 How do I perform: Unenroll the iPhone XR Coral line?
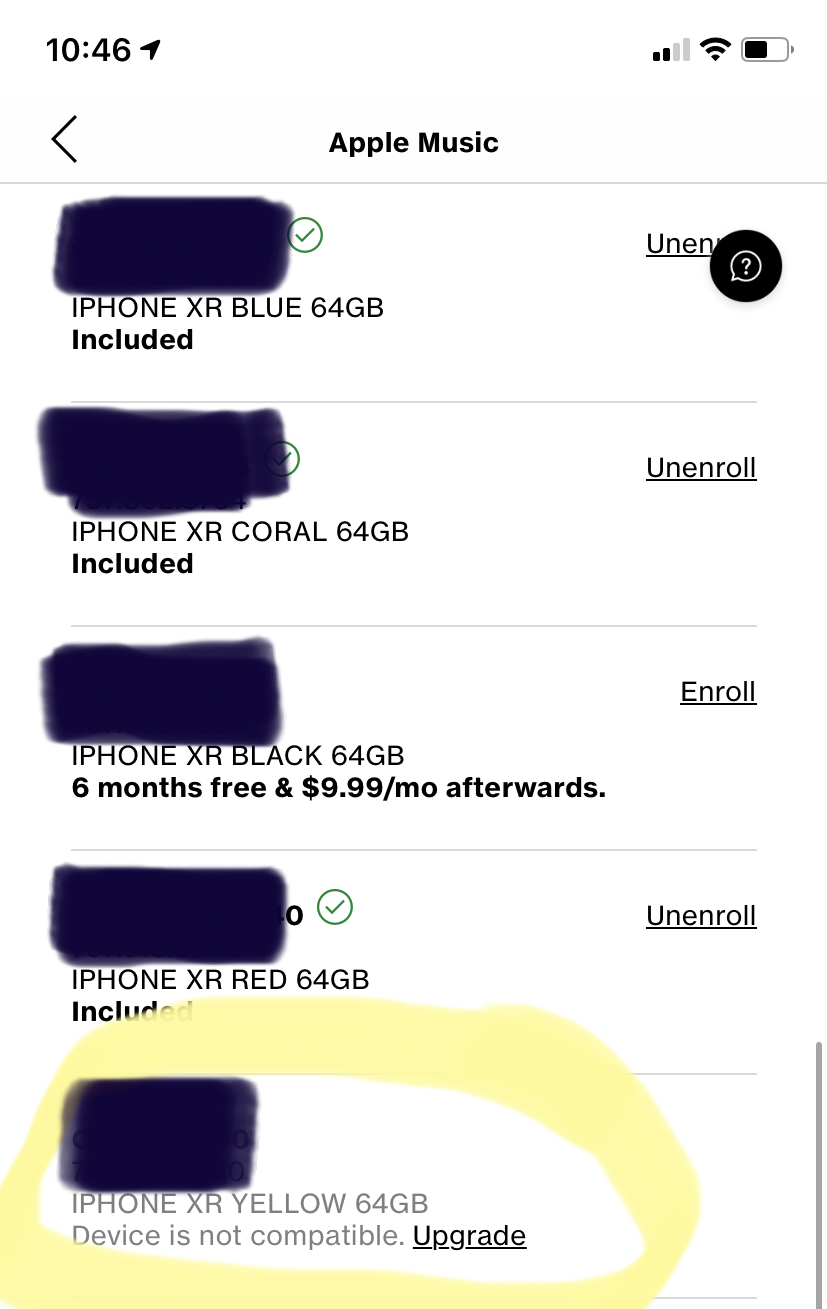click(x=701, y=468)
